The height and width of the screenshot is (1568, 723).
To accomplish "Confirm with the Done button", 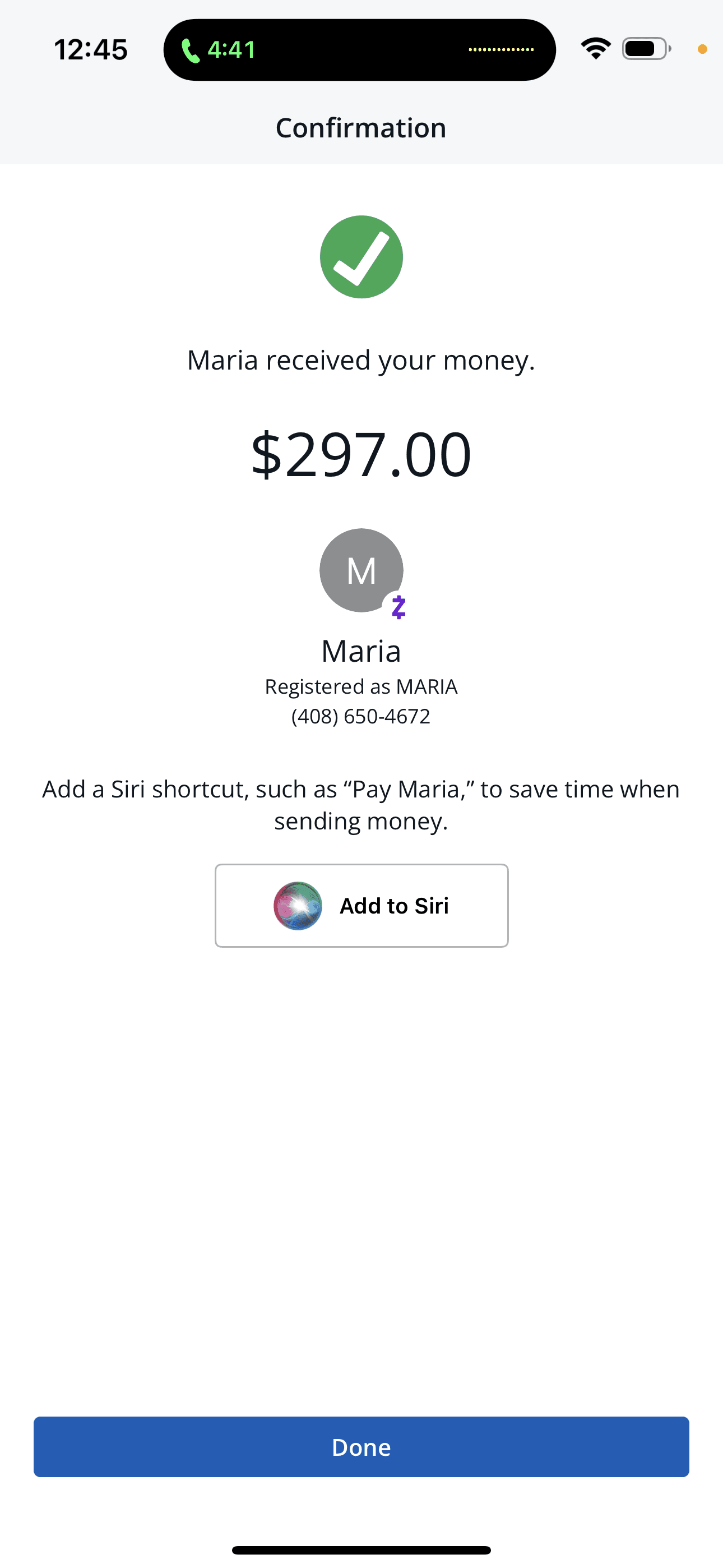I will coord(361,1447).
